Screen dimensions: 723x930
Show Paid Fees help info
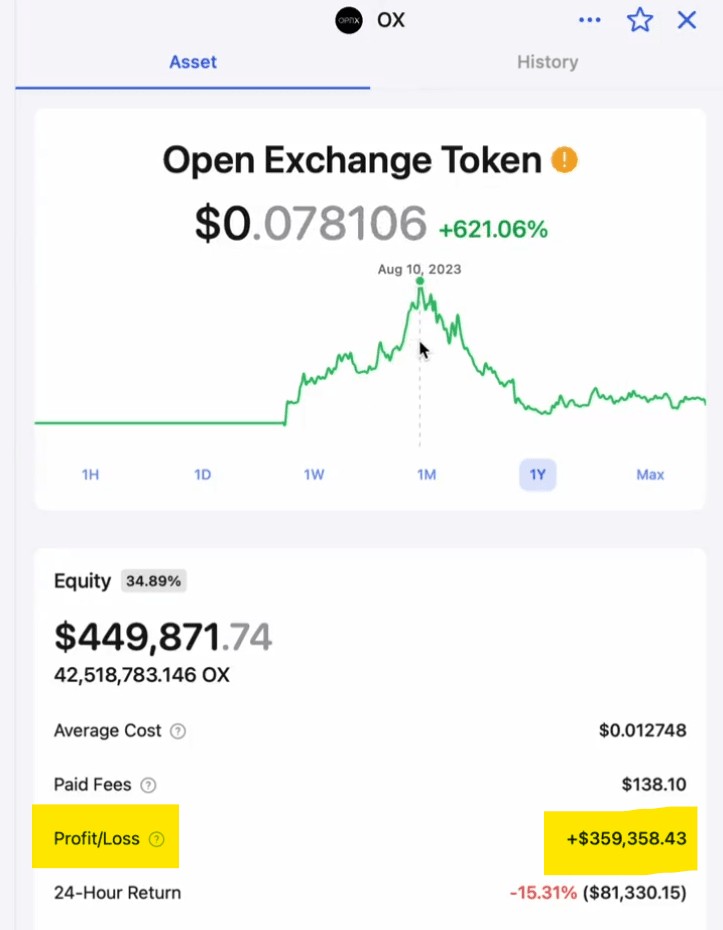pos(148,785)
